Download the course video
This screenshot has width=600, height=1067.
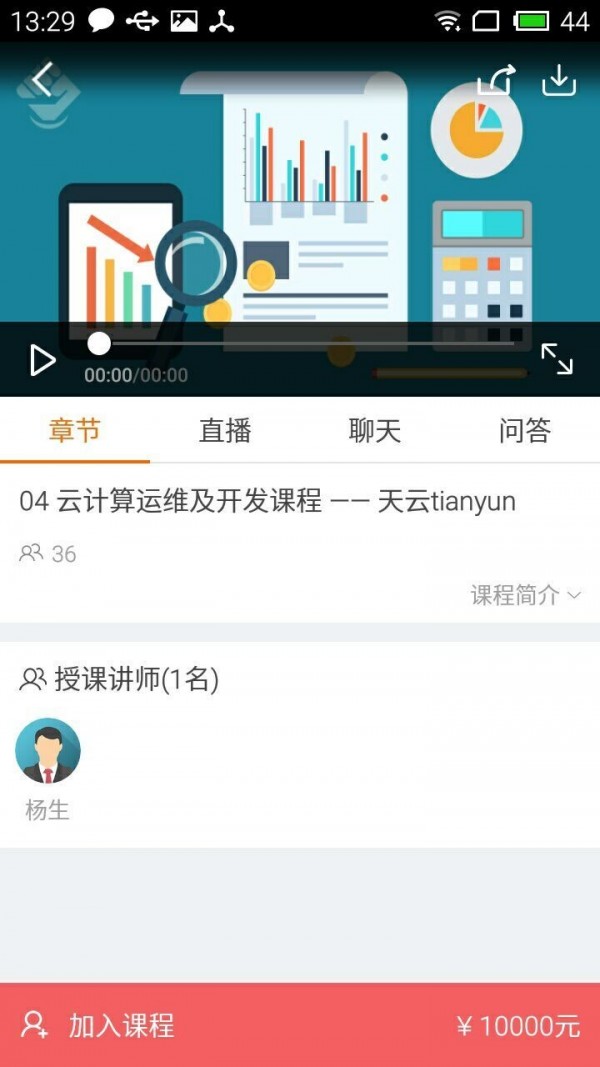point(559,81)
